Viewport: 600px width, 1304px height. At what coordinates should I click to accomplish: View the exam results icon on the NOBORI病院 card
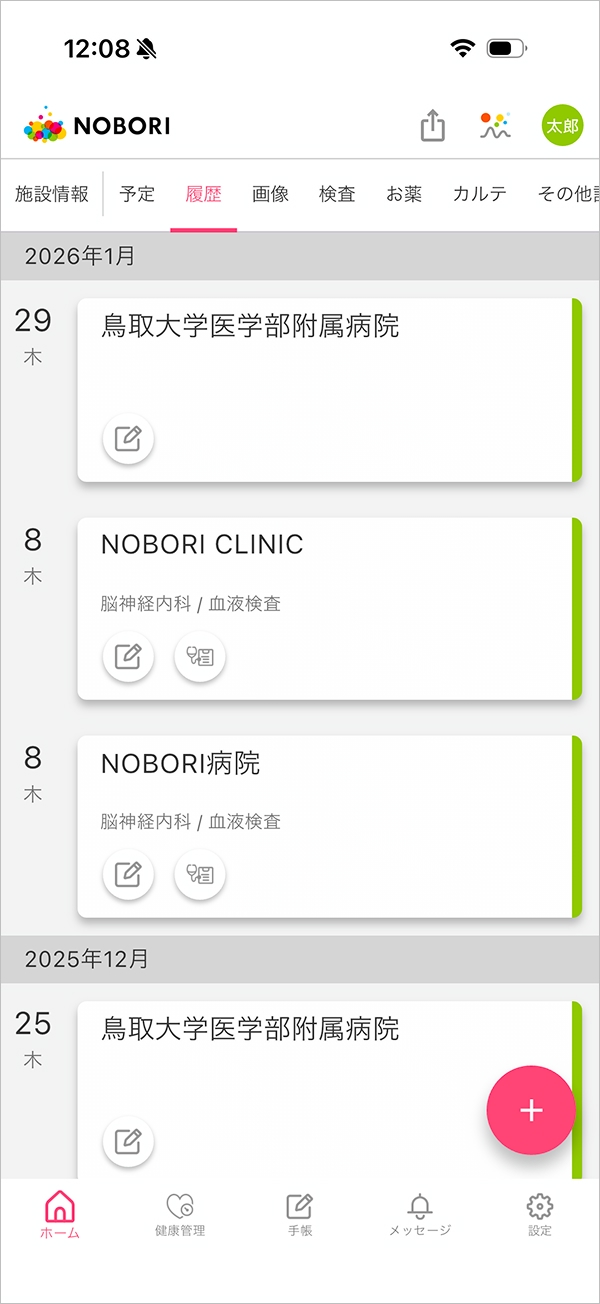(200, 875)
